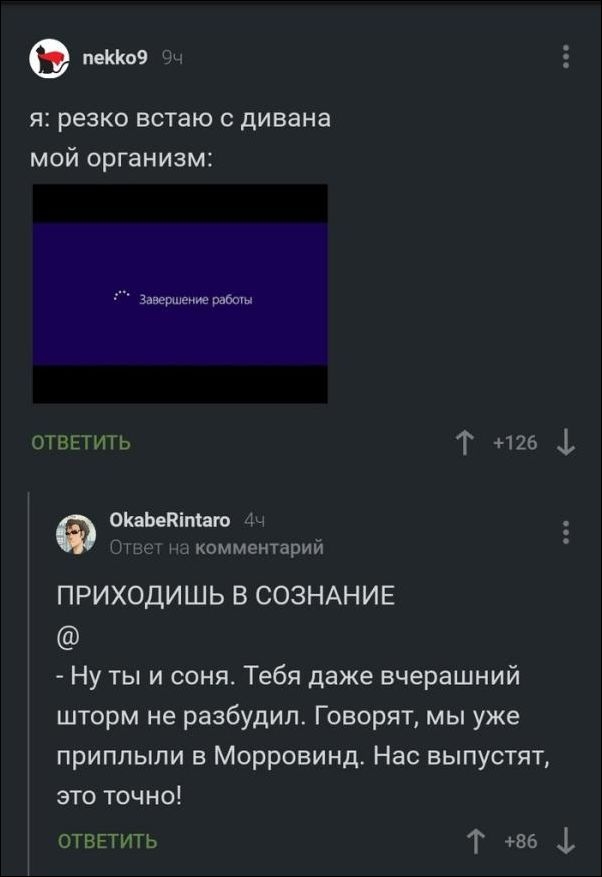Reply to nekko9's comment

pos(81,442)
